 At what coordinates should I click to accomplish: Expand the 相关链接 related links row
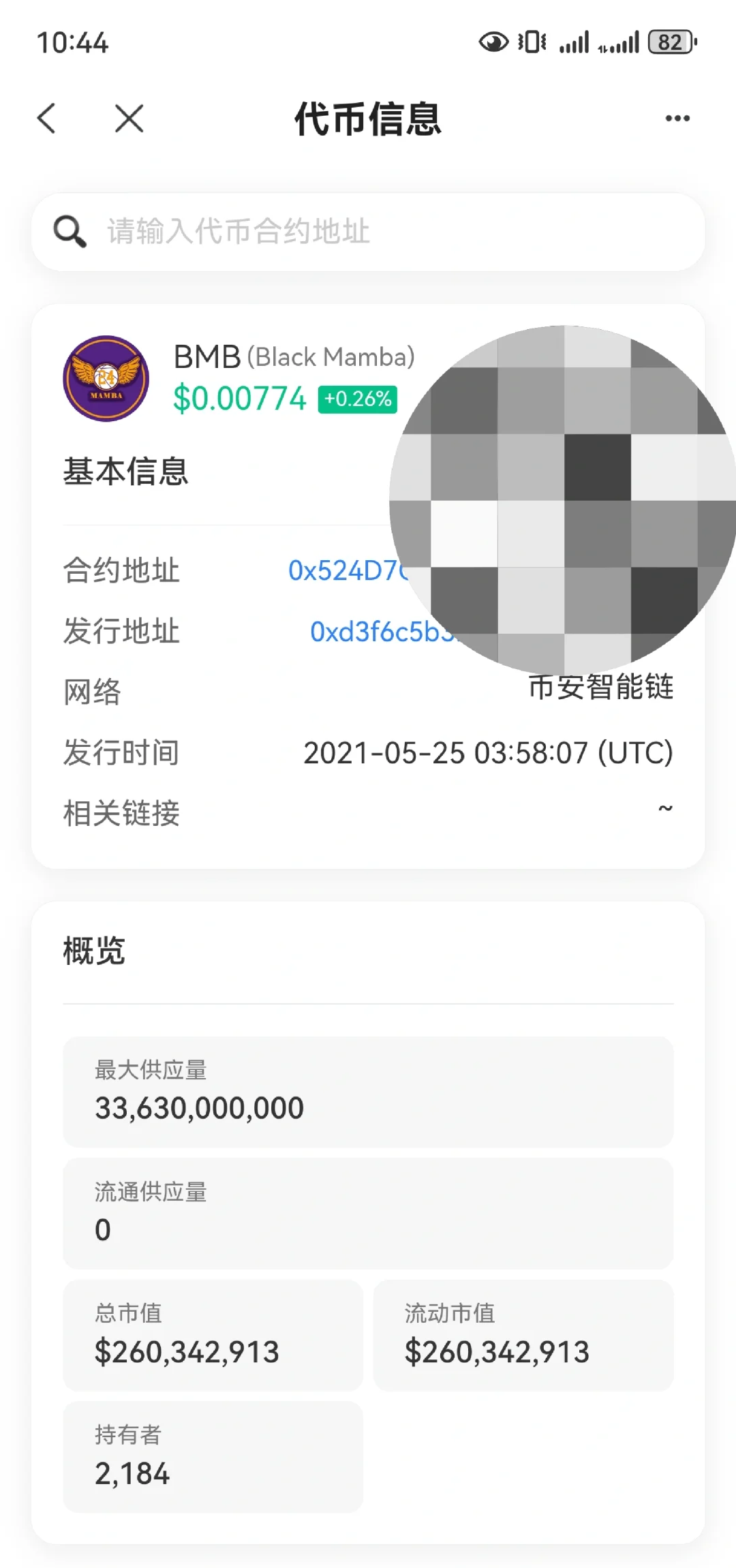point(368,812)
